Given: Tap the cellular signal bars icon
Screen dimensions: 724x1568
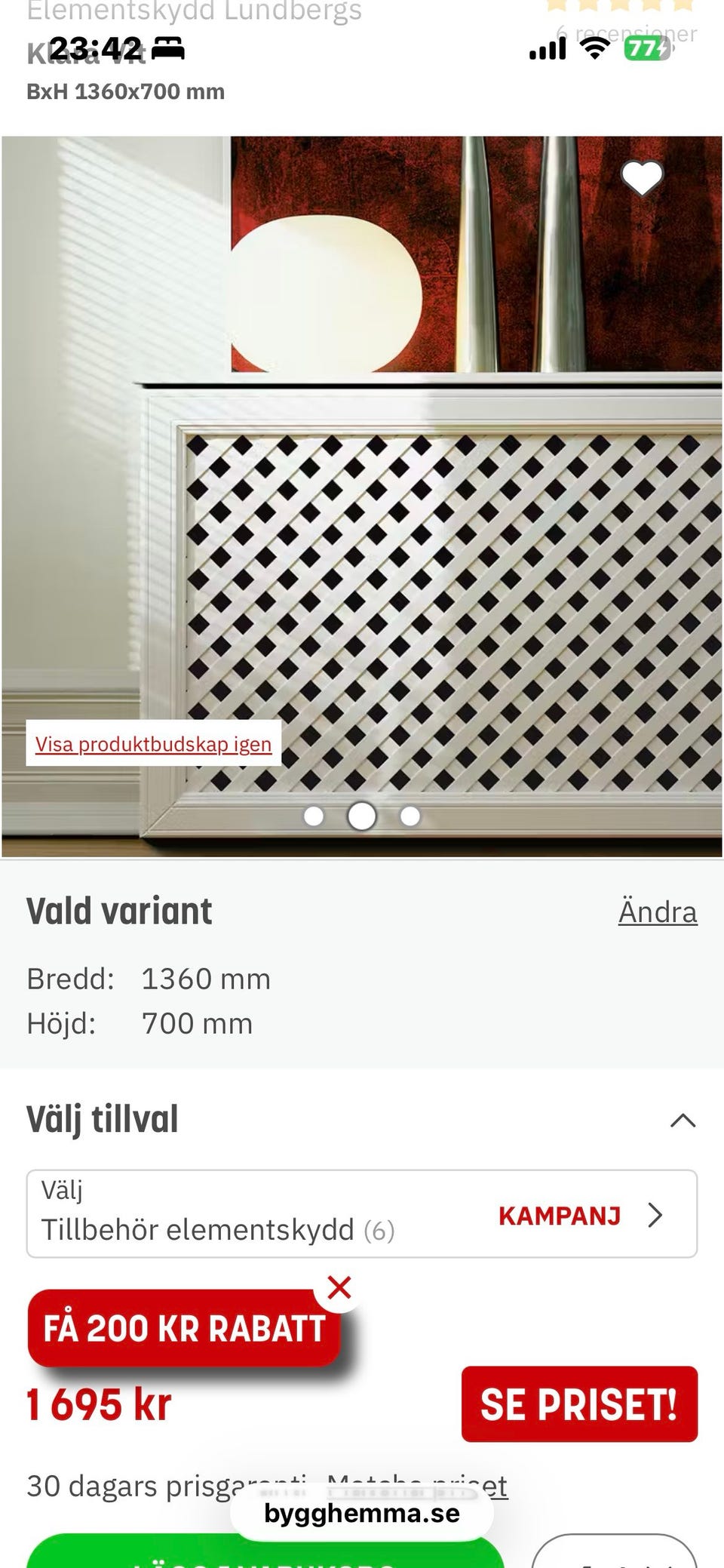Looking at the screenshot, I should click(546, 48).
